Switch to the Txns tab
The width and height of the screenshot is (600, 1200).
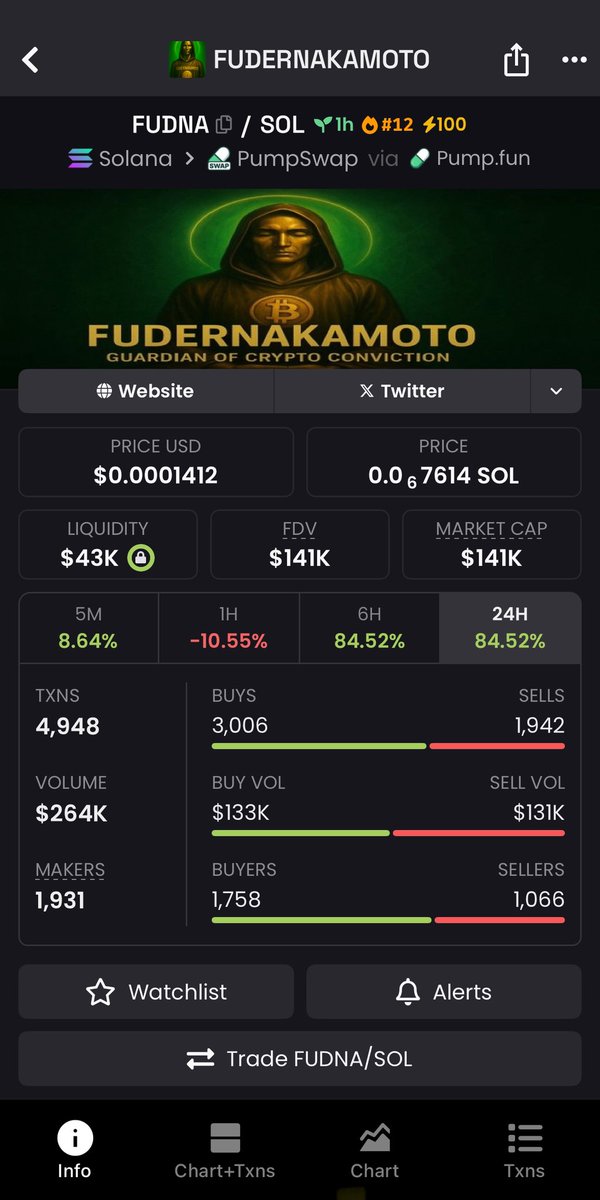pyautogui.click(x=524, y=1150)
